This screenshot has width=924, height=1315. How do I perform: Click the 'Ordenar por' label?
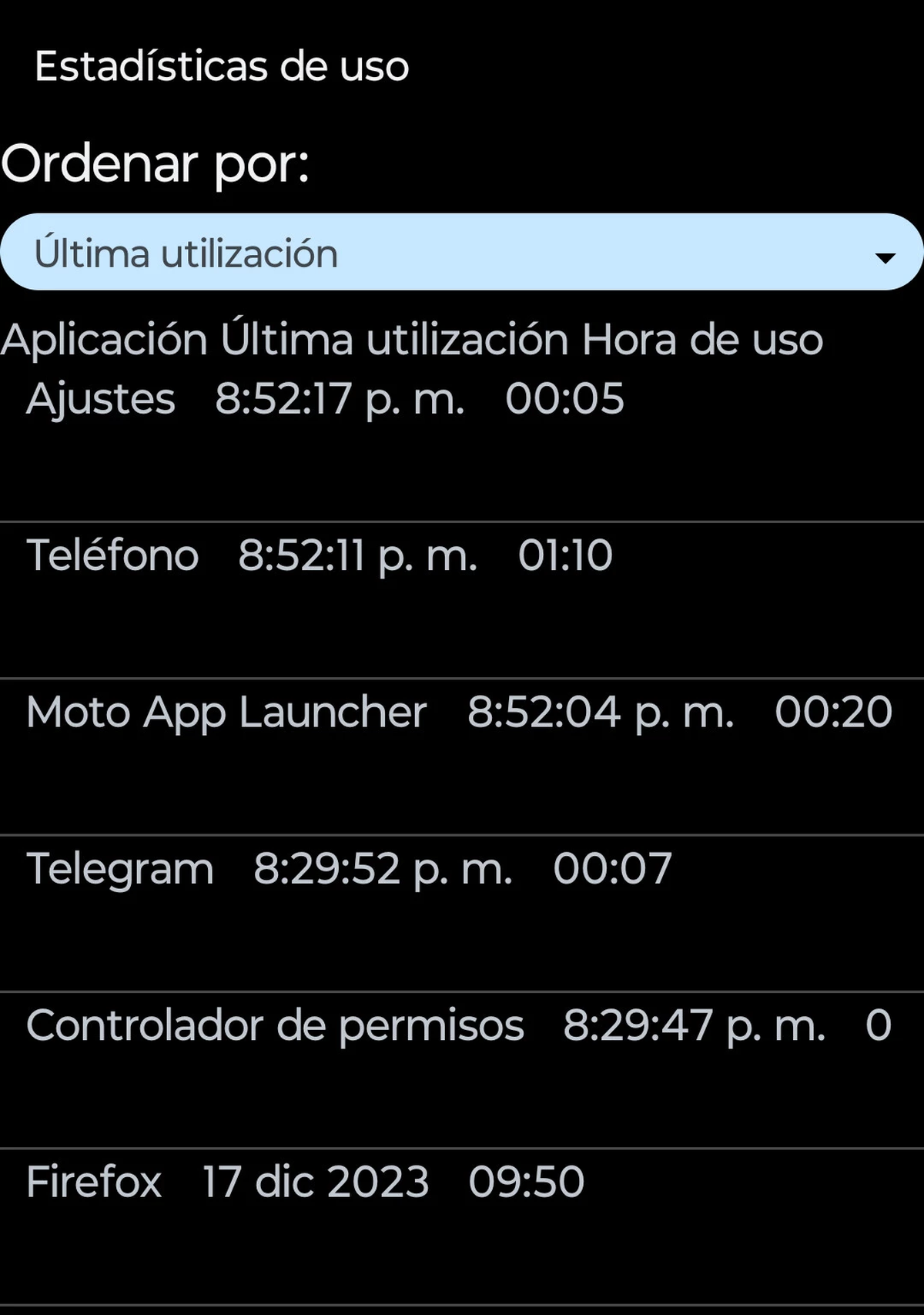click(154, 163)
